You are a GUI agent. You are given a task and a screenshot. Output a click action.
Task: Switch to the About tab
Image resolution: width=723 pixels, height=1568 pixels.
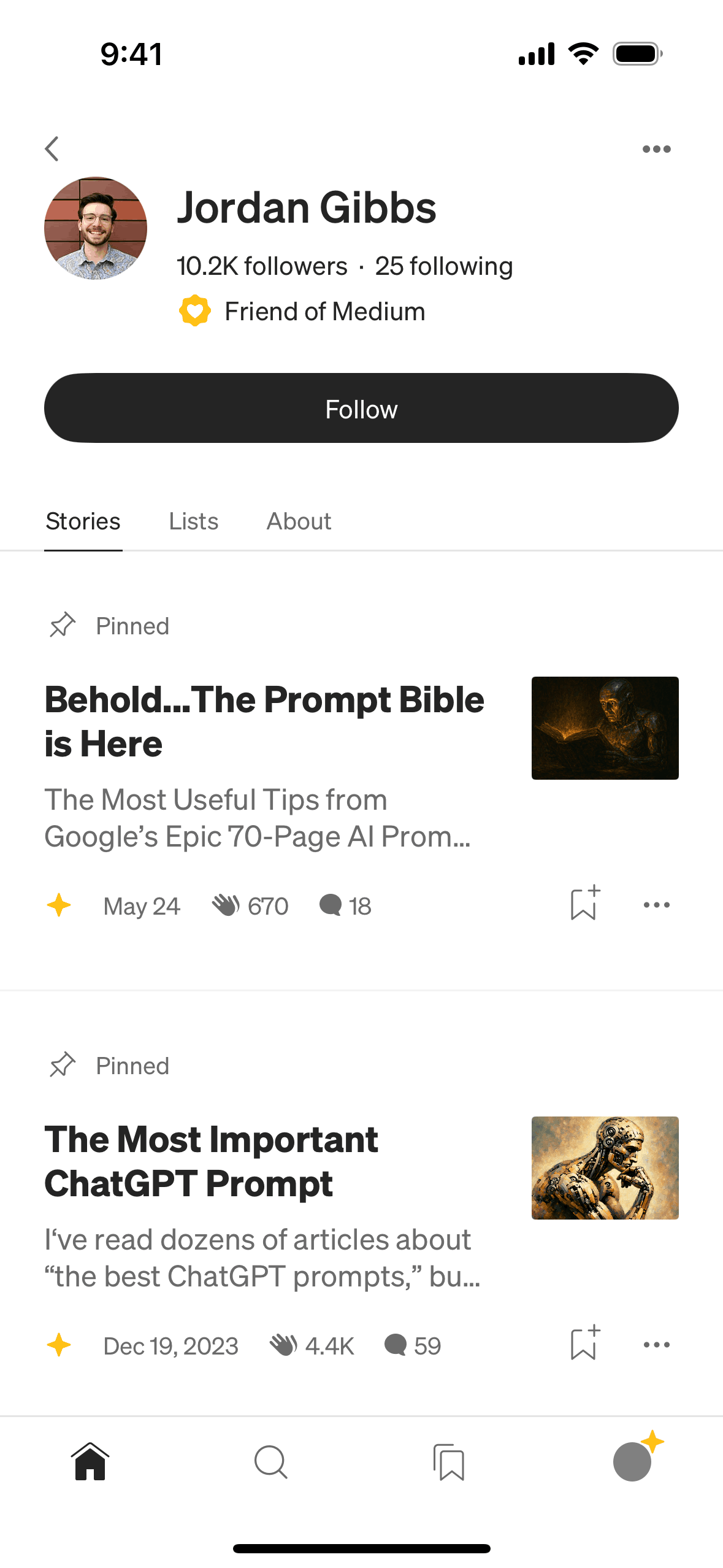299,521
